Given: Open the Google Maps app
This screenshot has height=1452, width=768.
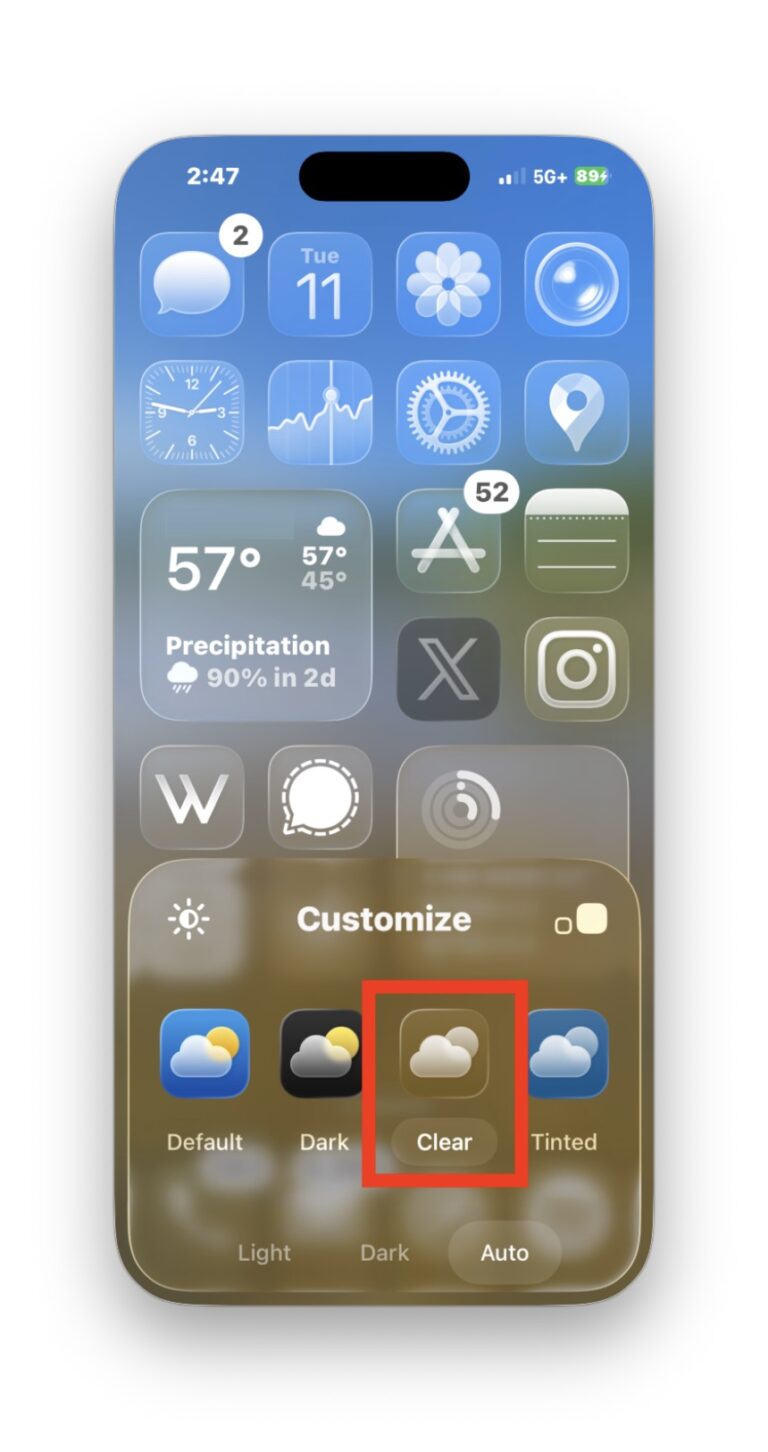Looking at the screenshot, I should click(576, 412).
